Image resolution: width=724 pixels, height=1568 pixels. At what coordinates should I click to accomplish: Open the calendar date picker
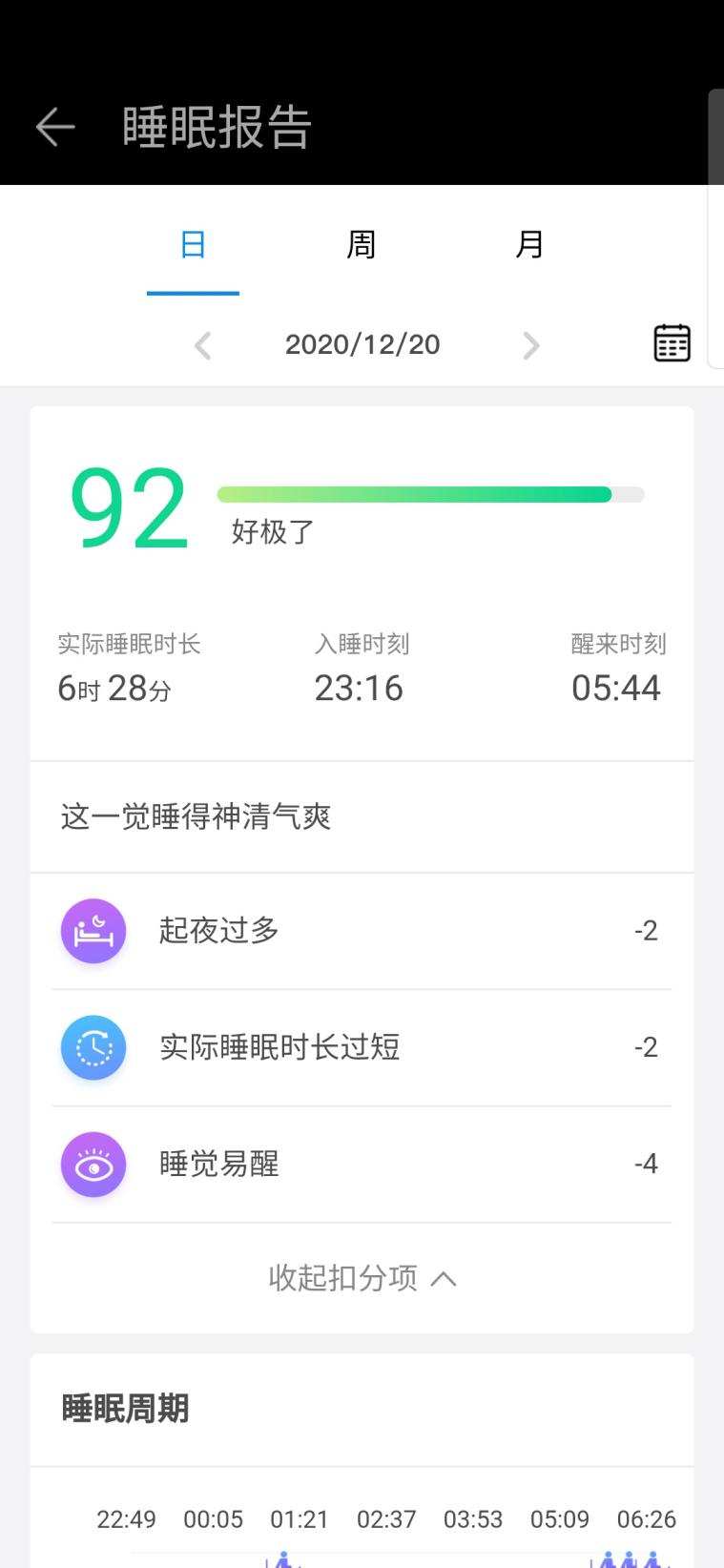tap(671, 342)
